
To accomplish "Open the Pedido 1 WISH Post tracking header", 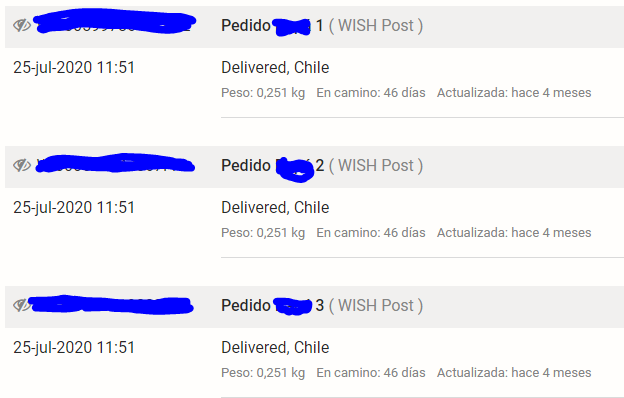I will (x=314, y=27).
